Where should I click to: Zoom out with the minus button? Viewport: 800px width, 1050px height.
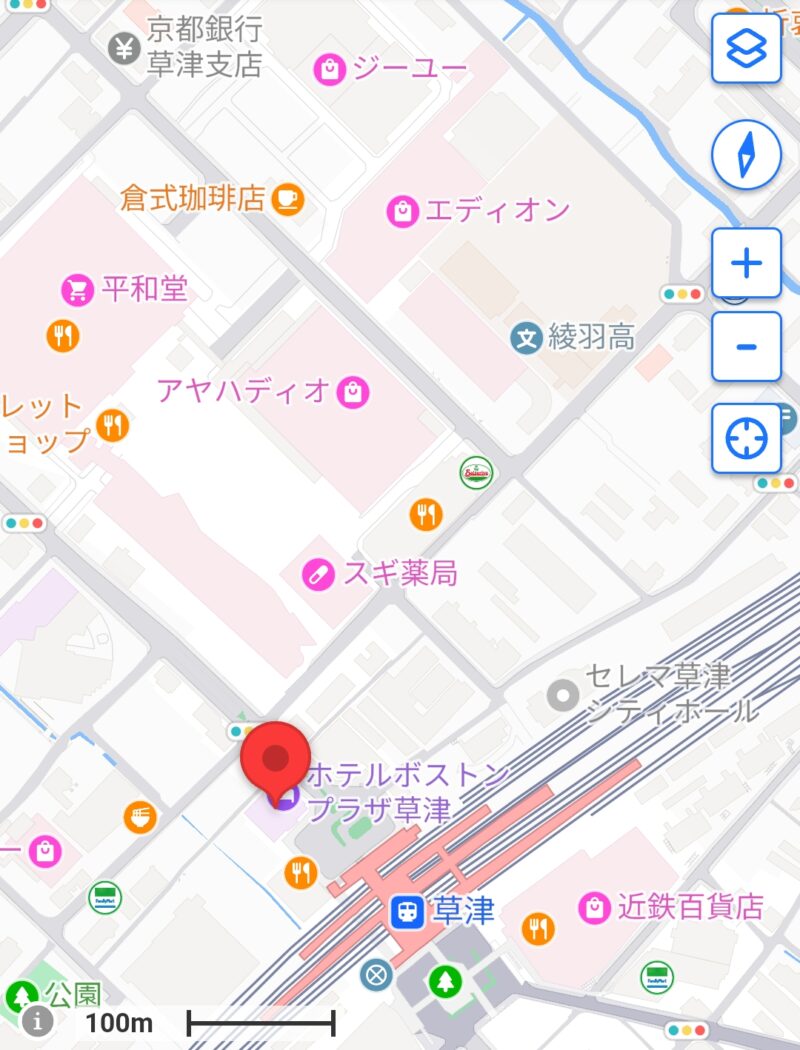click(746, 346)
